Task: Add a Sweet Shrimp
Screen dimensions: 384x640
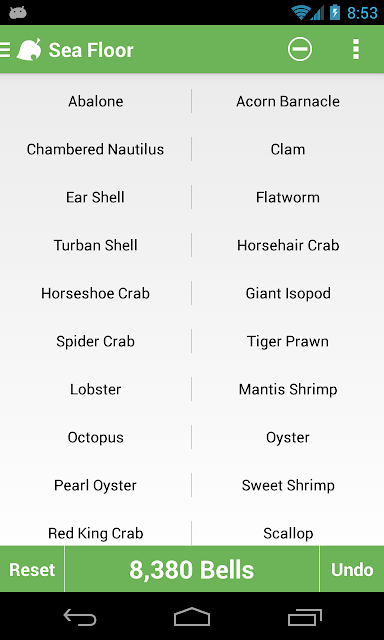Action: [288, 485]
